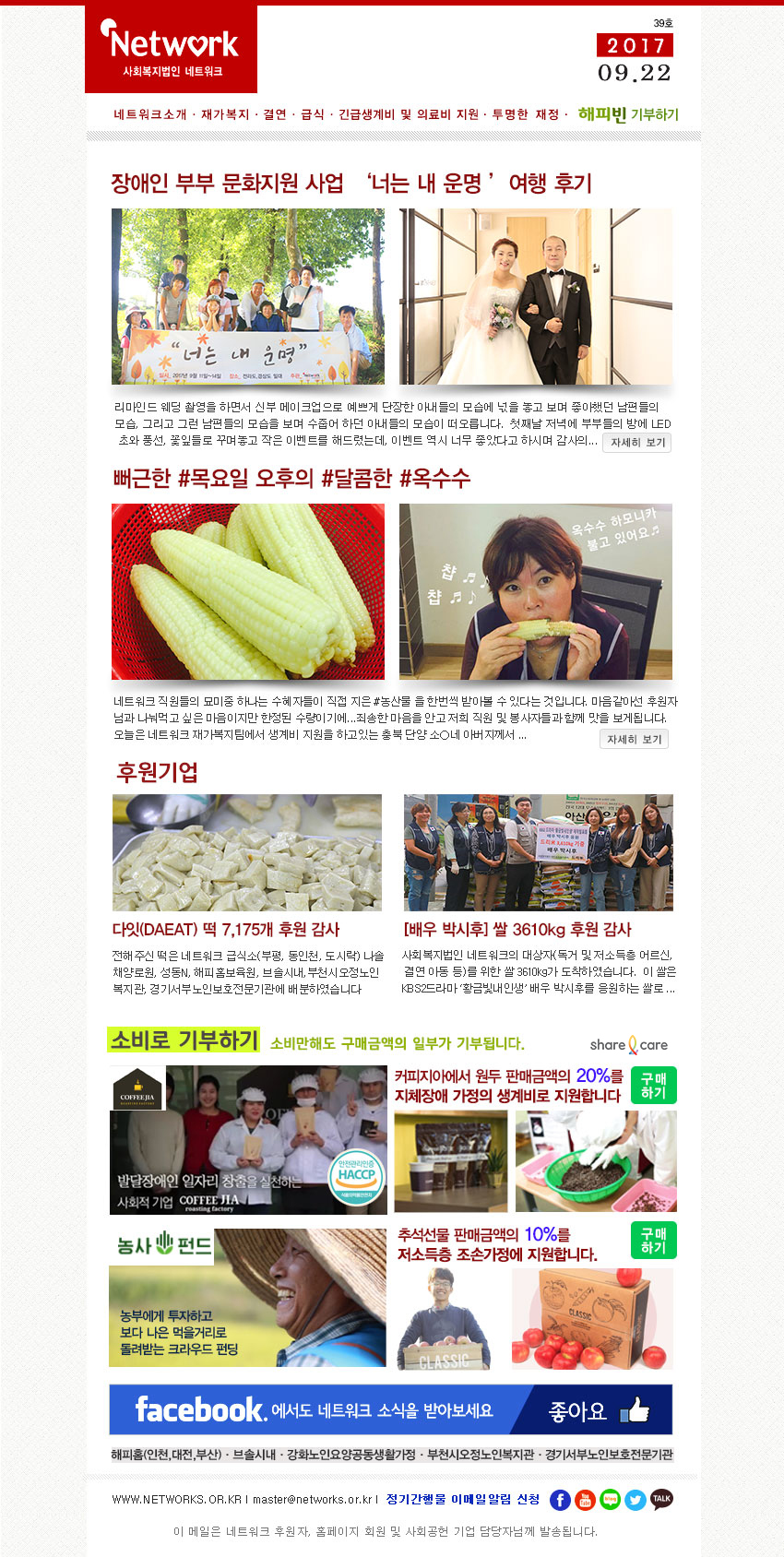
Task: Open the 농사펀드 banner
Action: tap(247, 1298)
